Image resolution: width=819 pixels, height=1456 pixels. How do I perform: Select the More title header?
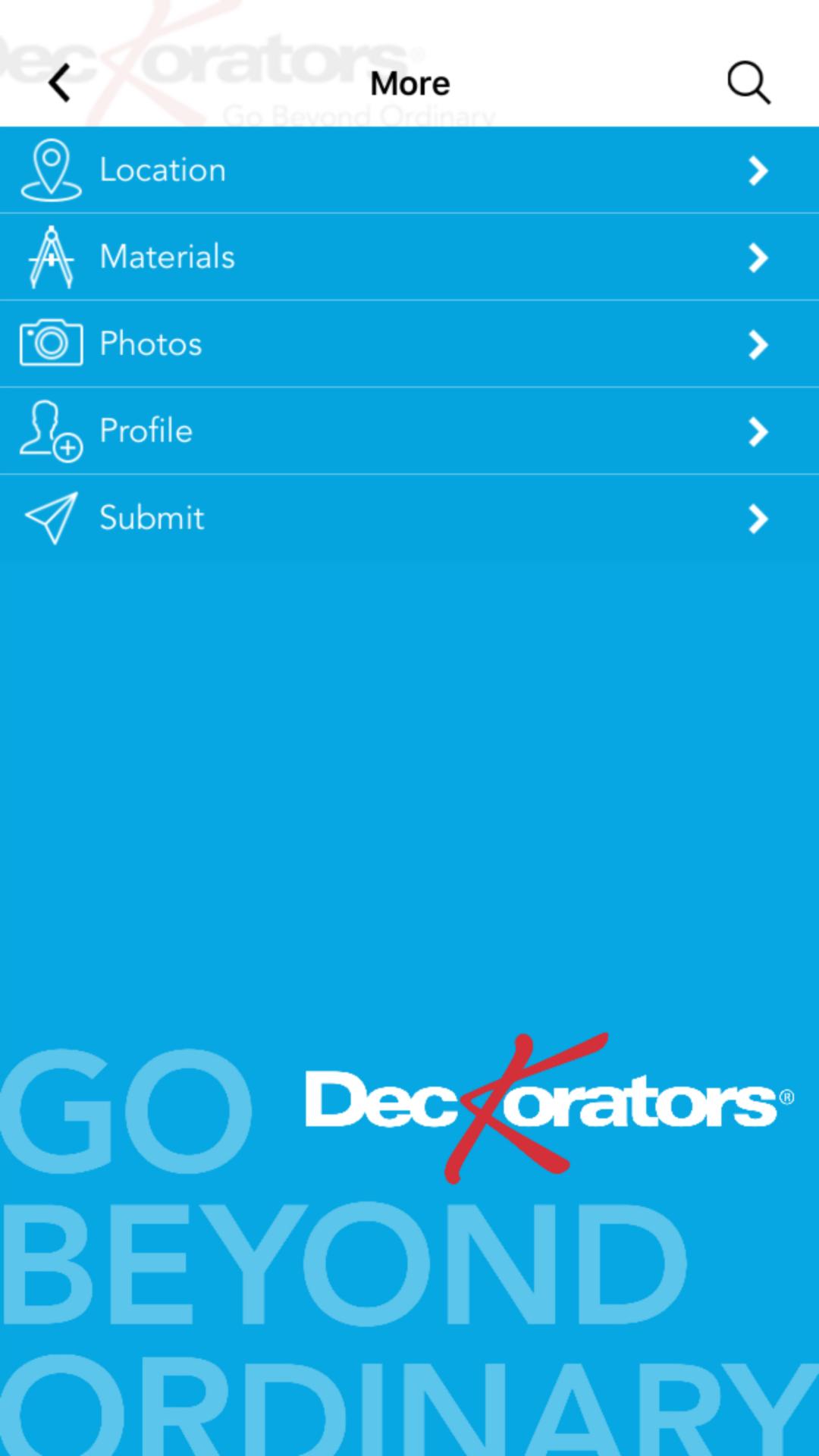click(x=409, y=82)
